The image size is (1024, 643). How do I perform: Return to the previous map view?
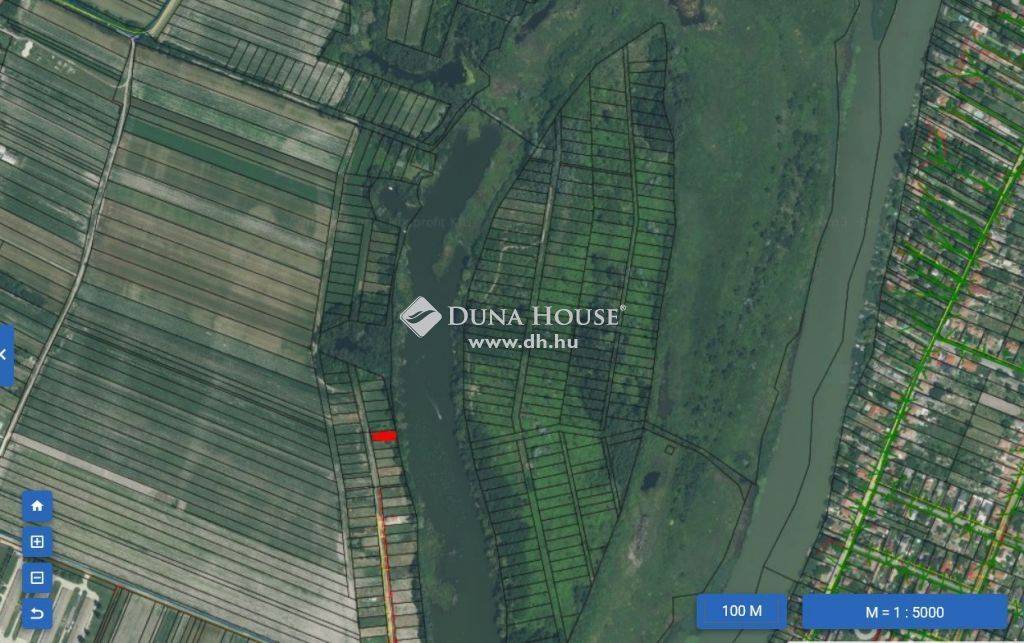point(37,613)
